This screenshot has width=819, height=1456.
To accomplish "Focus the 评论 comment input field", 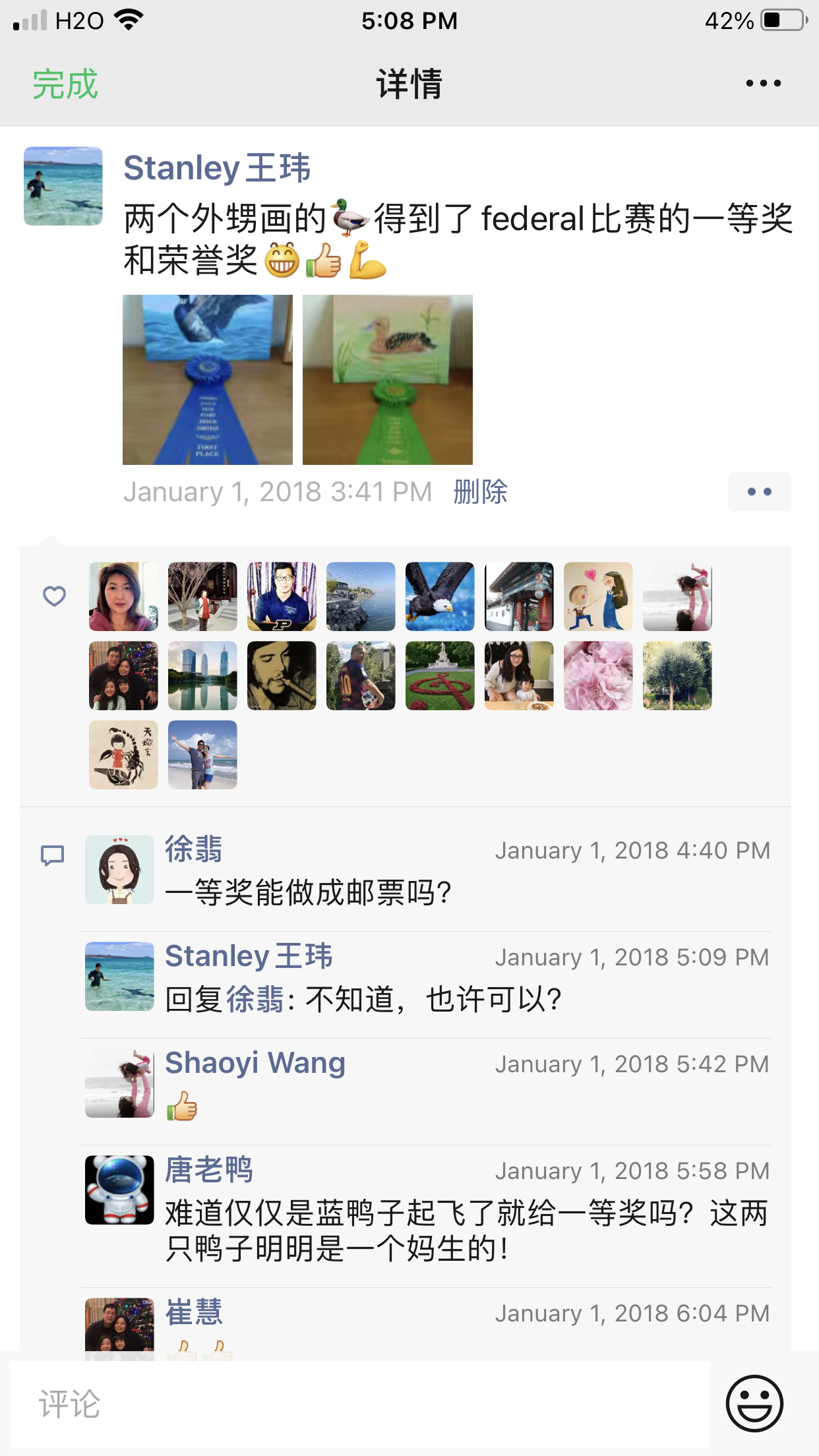I will pyautogui.click(x=359, y=1403).
